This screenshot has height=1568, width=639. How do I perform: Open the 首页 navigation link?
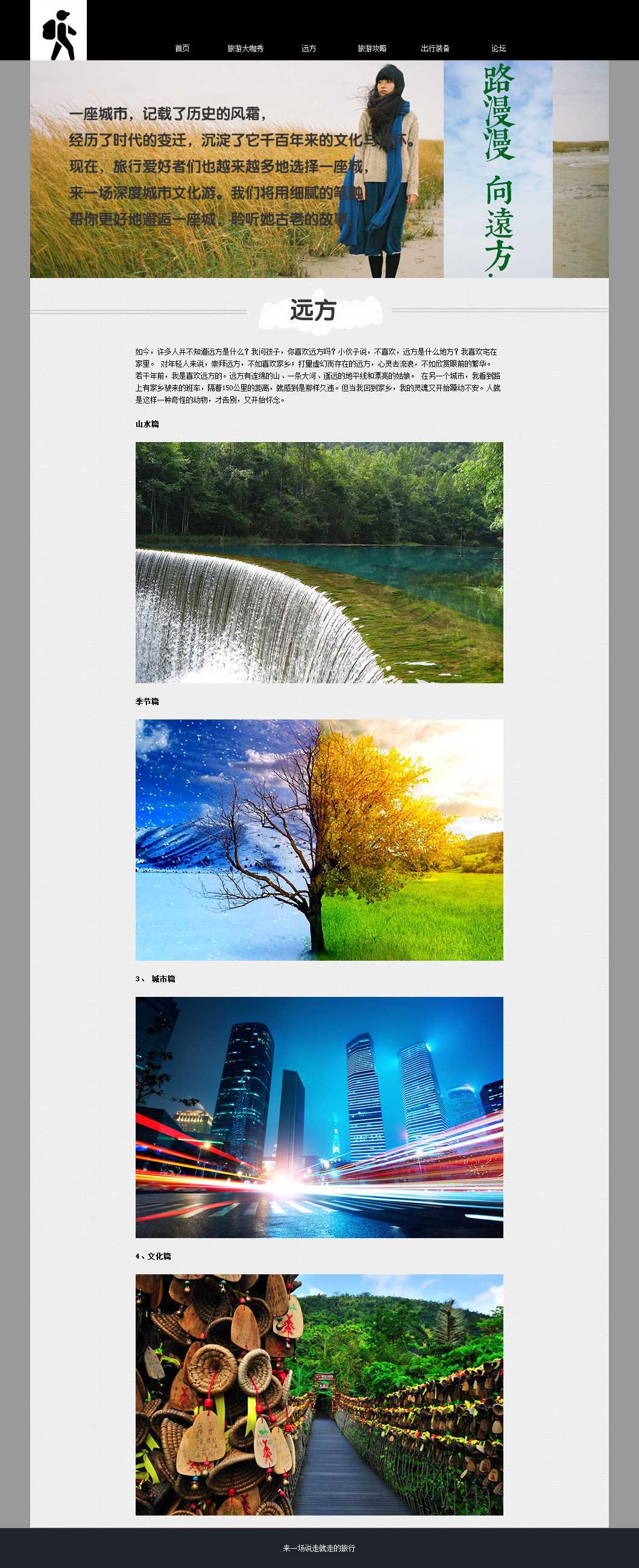point(182,48)
